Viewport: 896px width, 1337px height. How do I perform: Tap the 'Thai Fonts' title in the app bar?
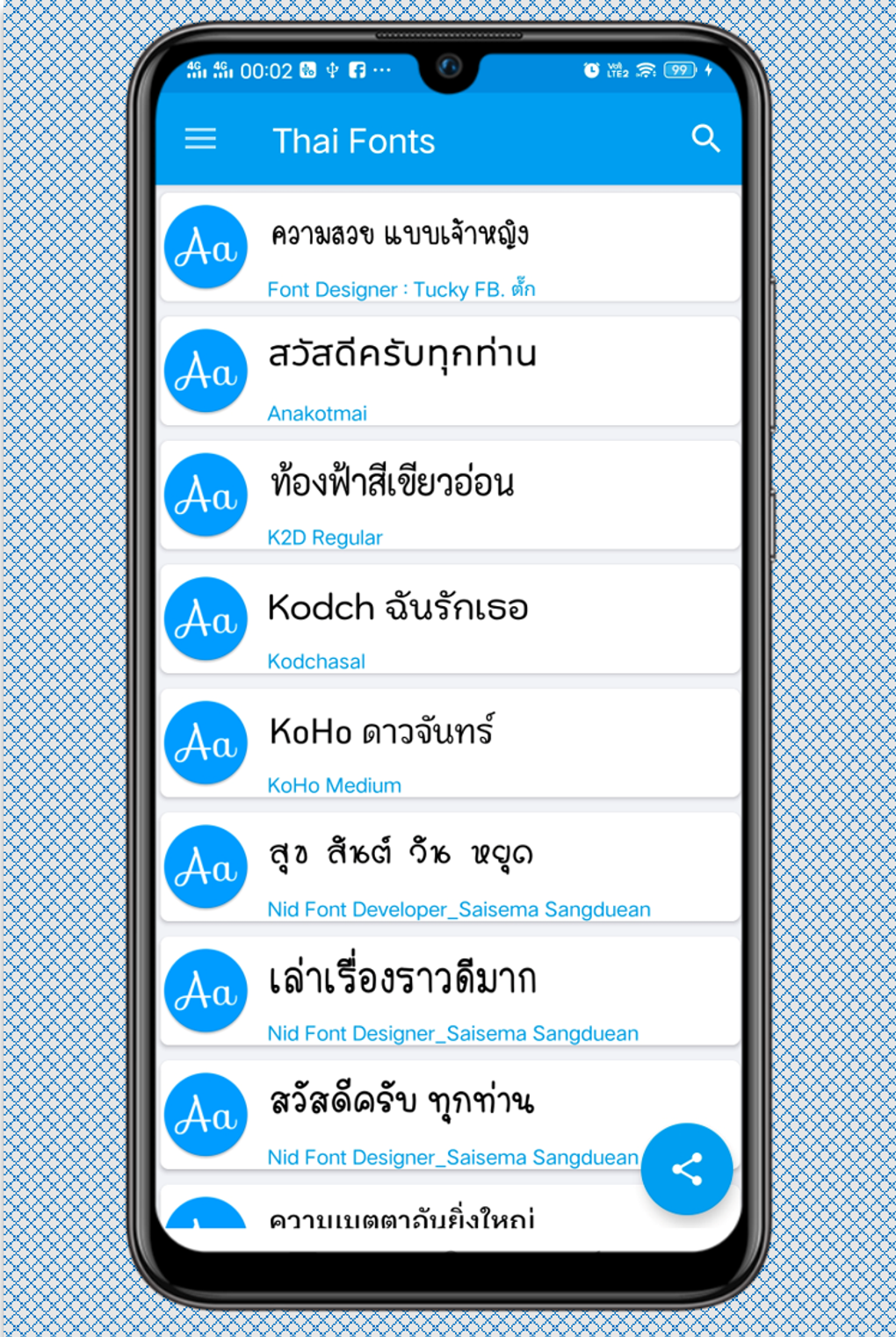pyautogui.click(x=352, y=141)
